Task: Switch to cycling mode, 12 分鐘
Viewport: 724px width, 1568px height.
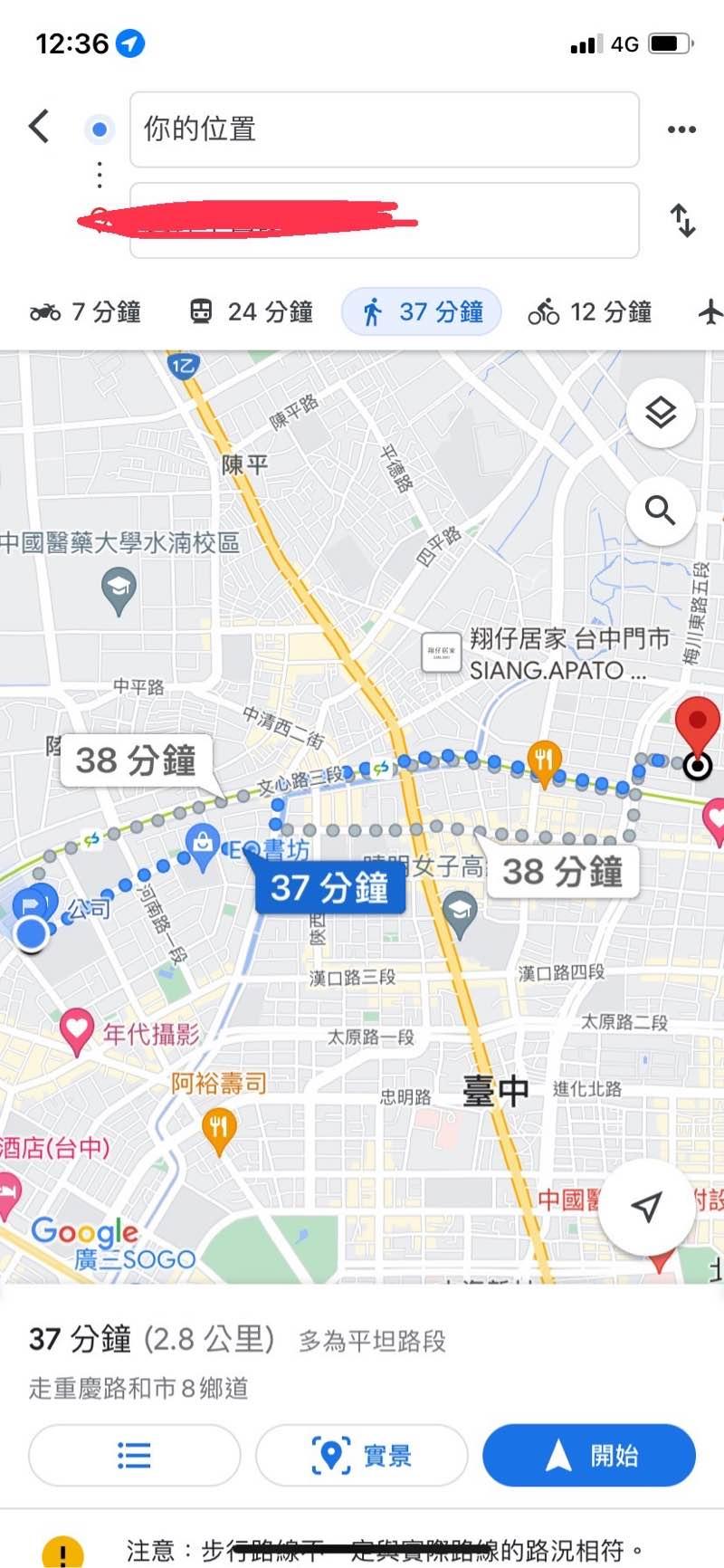Action: [590, 312]
